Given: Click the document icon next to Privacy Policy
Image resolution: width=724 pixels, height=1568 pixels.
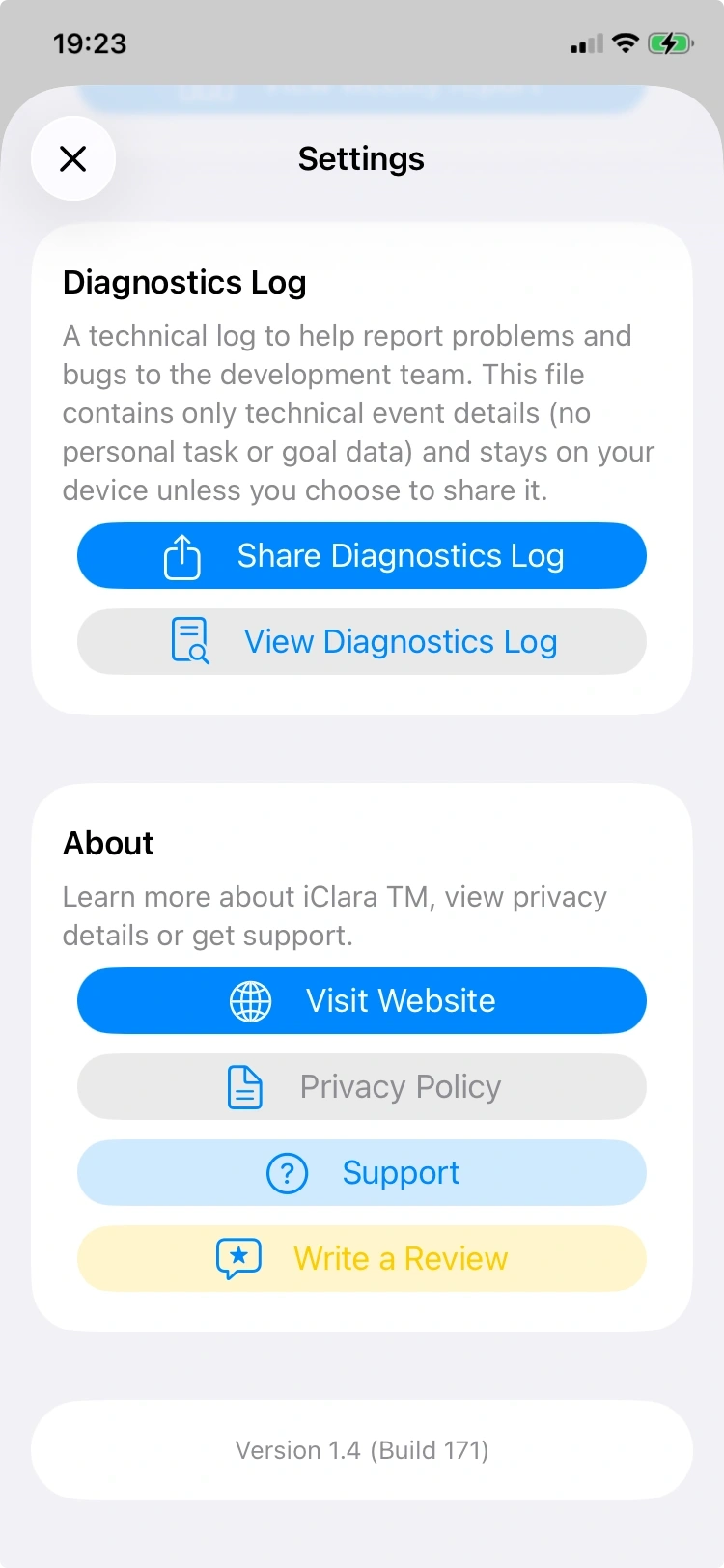Looking at the screenshot, I should point(243,1086).
